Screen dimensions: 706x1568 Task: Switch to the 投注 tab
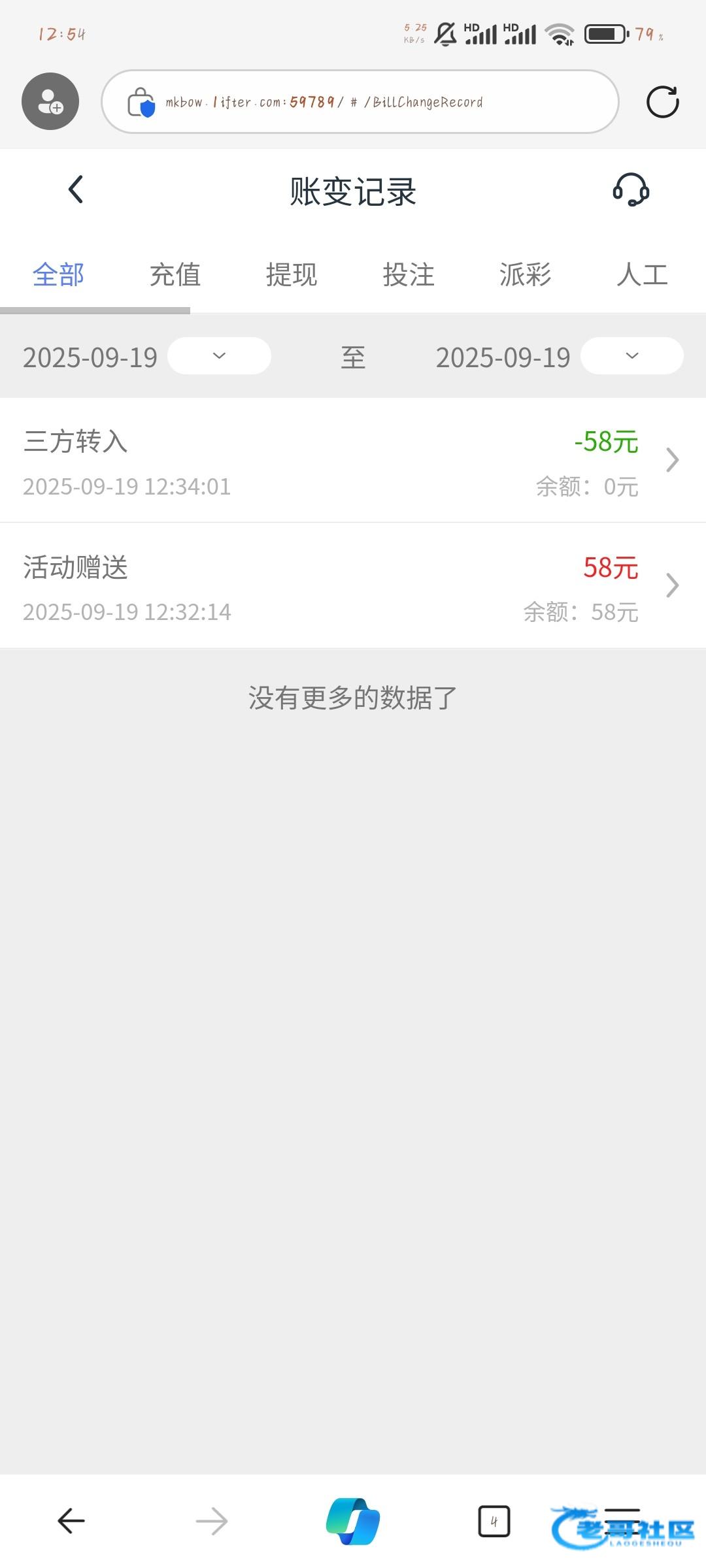(x=409, y=275)
